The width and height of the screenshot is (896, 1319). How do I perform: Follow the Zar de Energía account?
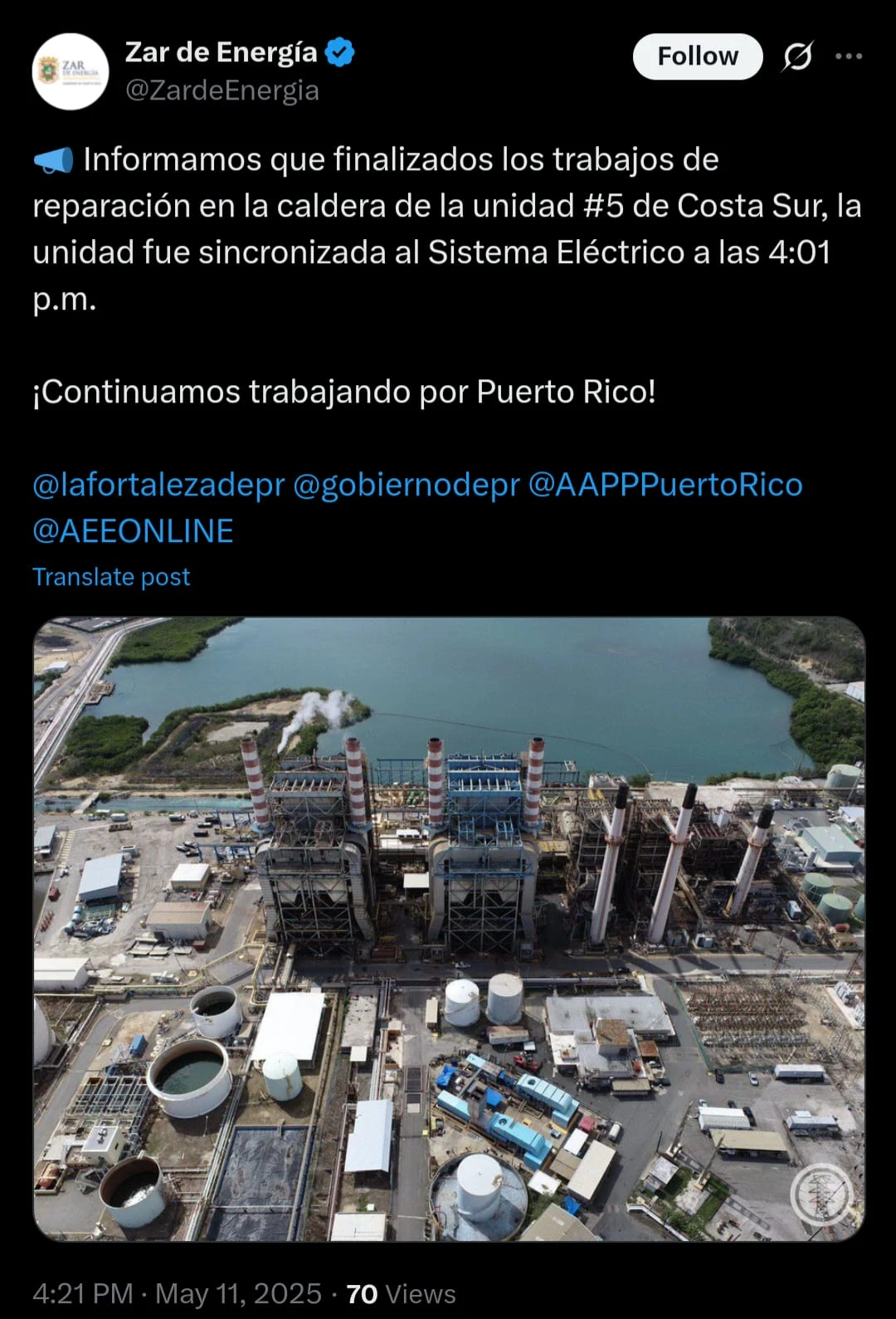(x=697, y=56)
